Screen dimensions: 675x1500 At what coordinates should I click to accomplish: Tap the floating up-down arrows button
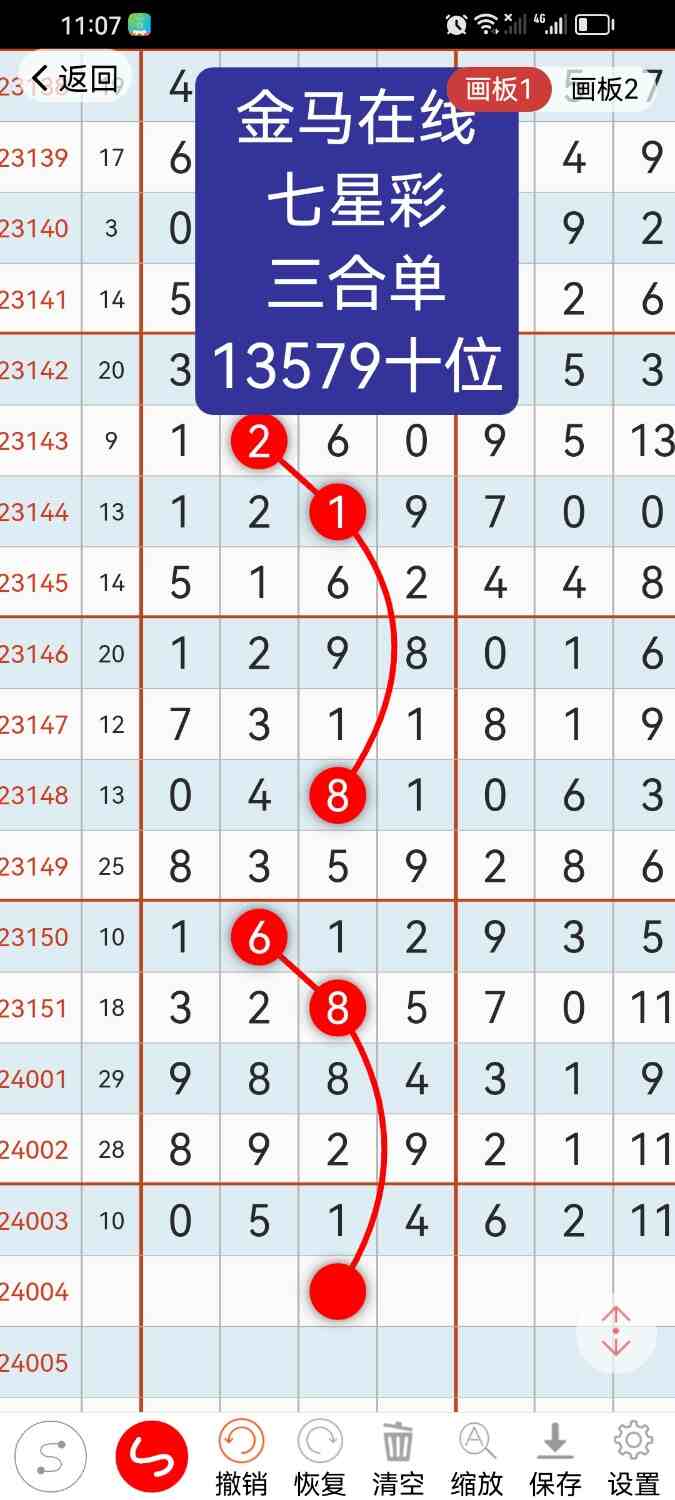(x=616, y=1331)
